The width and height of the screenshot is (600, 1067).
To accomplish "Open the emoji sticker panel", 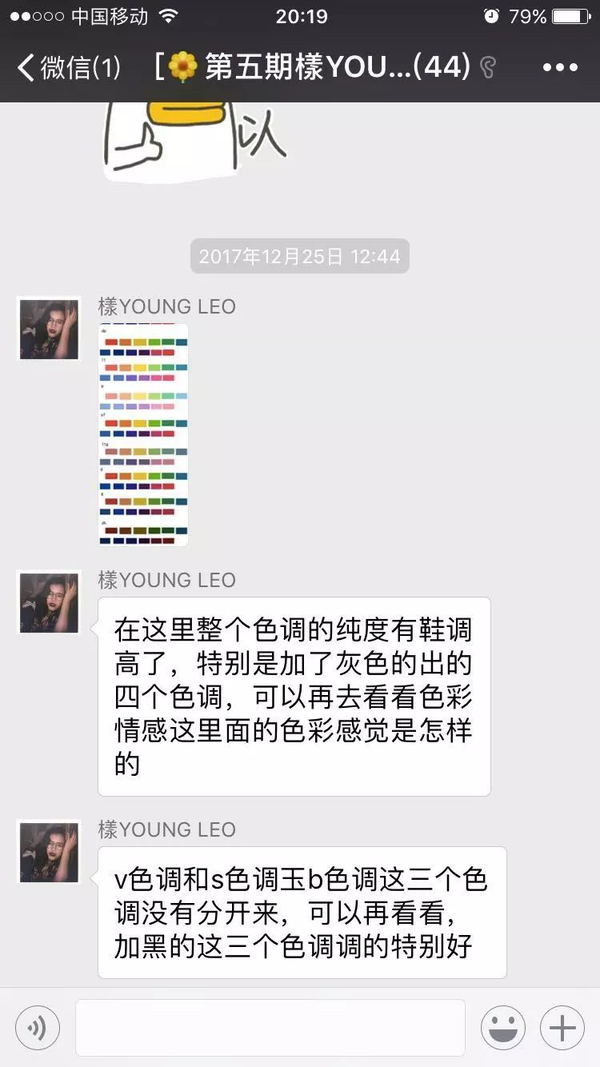I will click(503, 1027).
